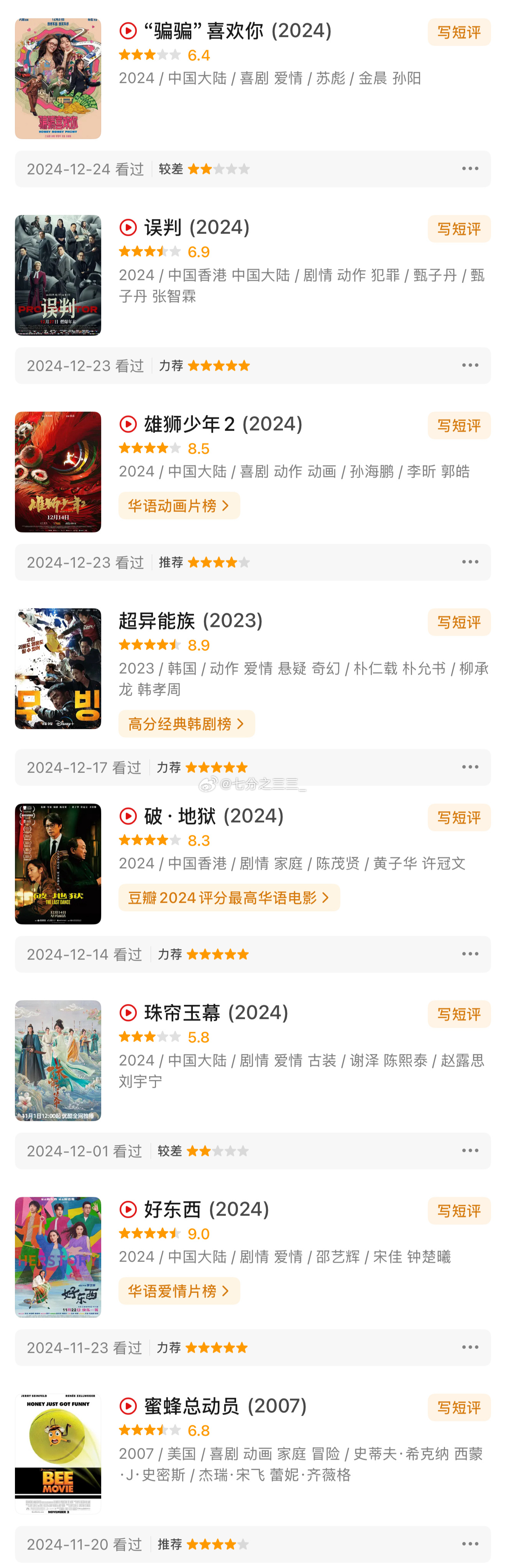The image size is (506, 1568).
Task: Open more options for the 2024-12-01 entry
Action: pyautogui.click(x=470, y=1151)
